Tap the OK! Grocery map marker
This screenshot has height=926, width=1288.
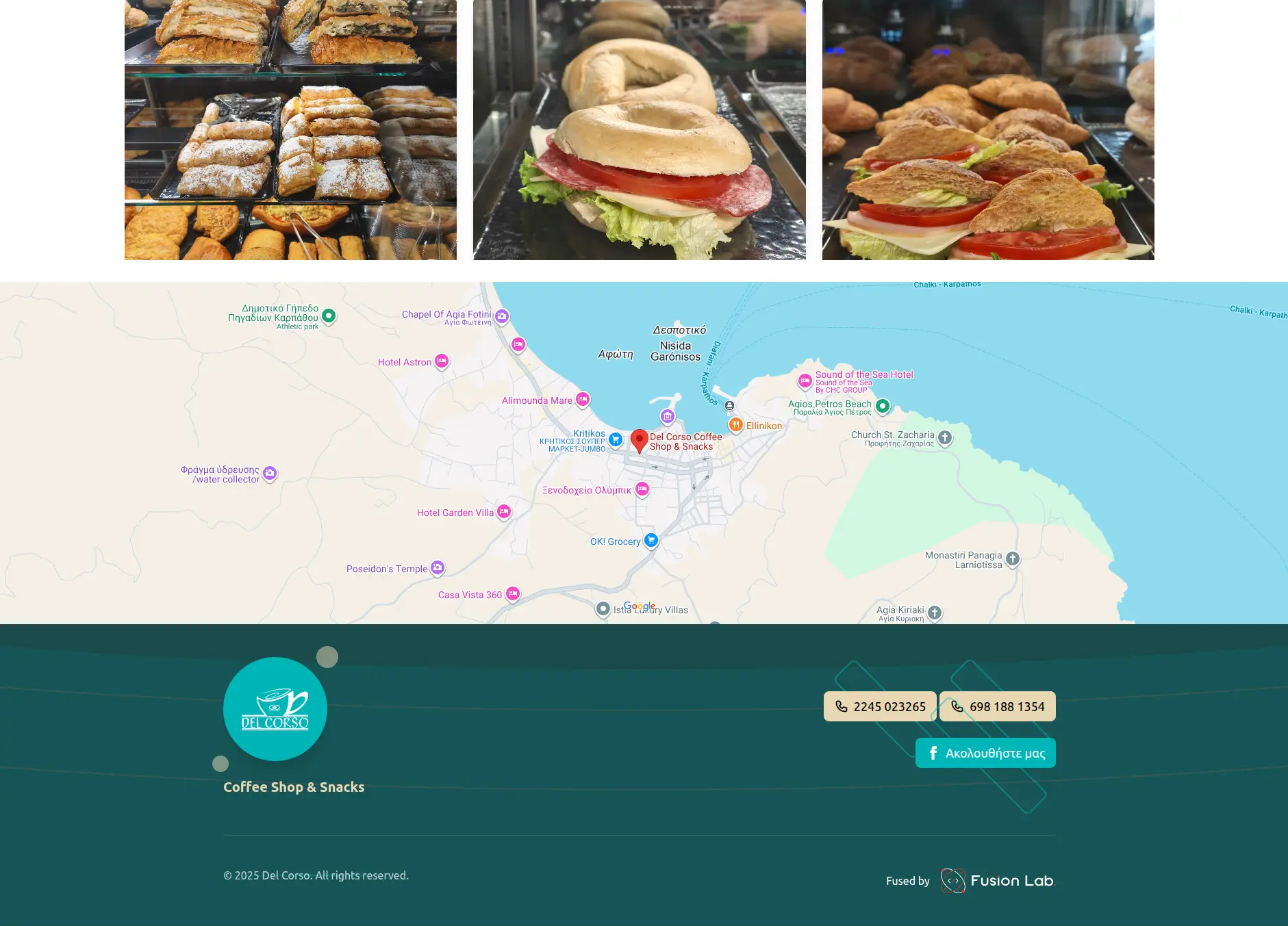pyautogui.click(x=651, y=540)
